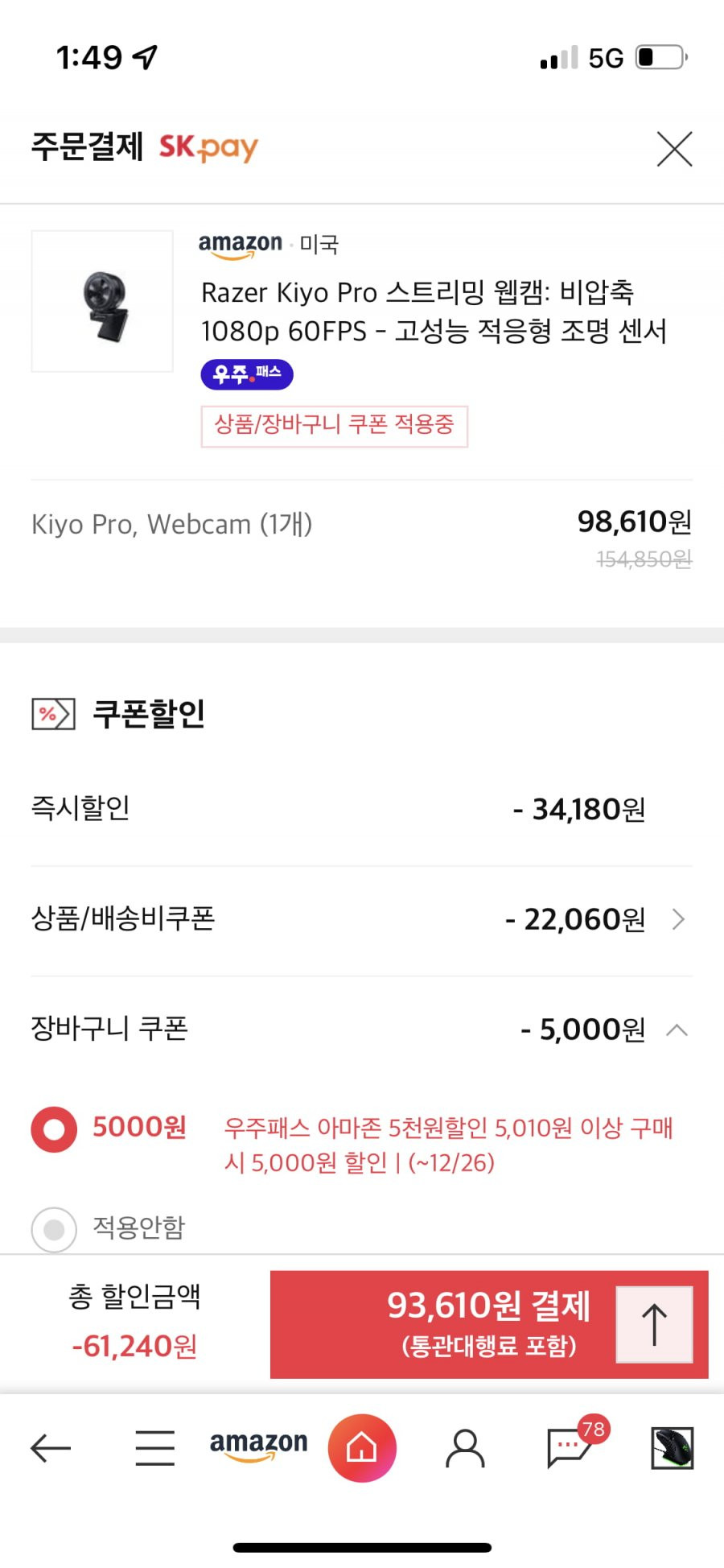Go to the home tab
The width and height of the screenshot is (724, 1568).
point(362,1447)
